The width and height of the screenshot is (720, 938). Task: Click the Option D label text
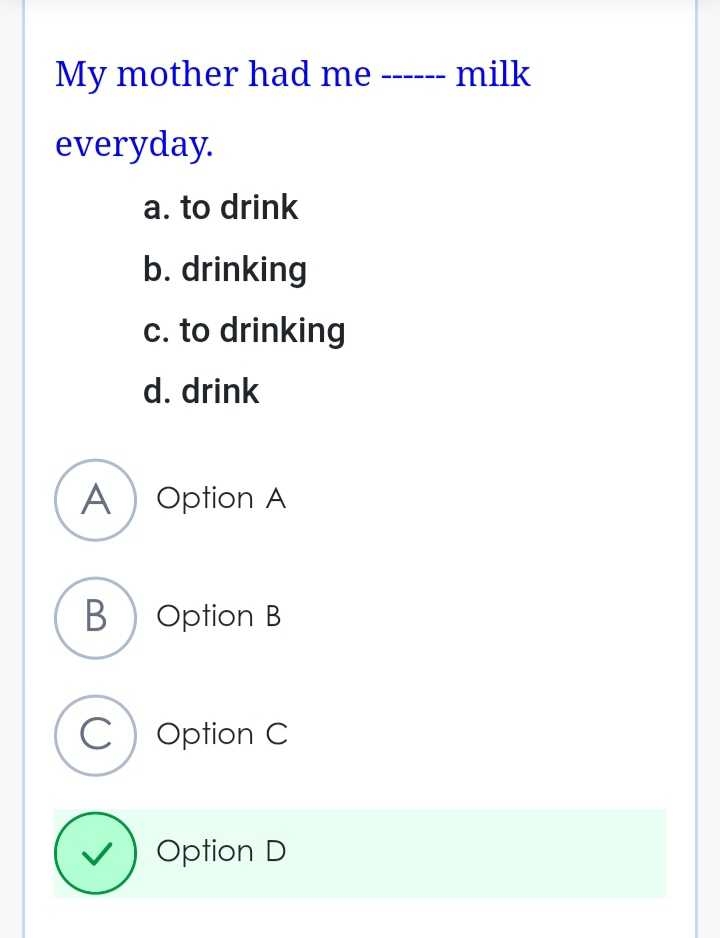tap(220, 852)
